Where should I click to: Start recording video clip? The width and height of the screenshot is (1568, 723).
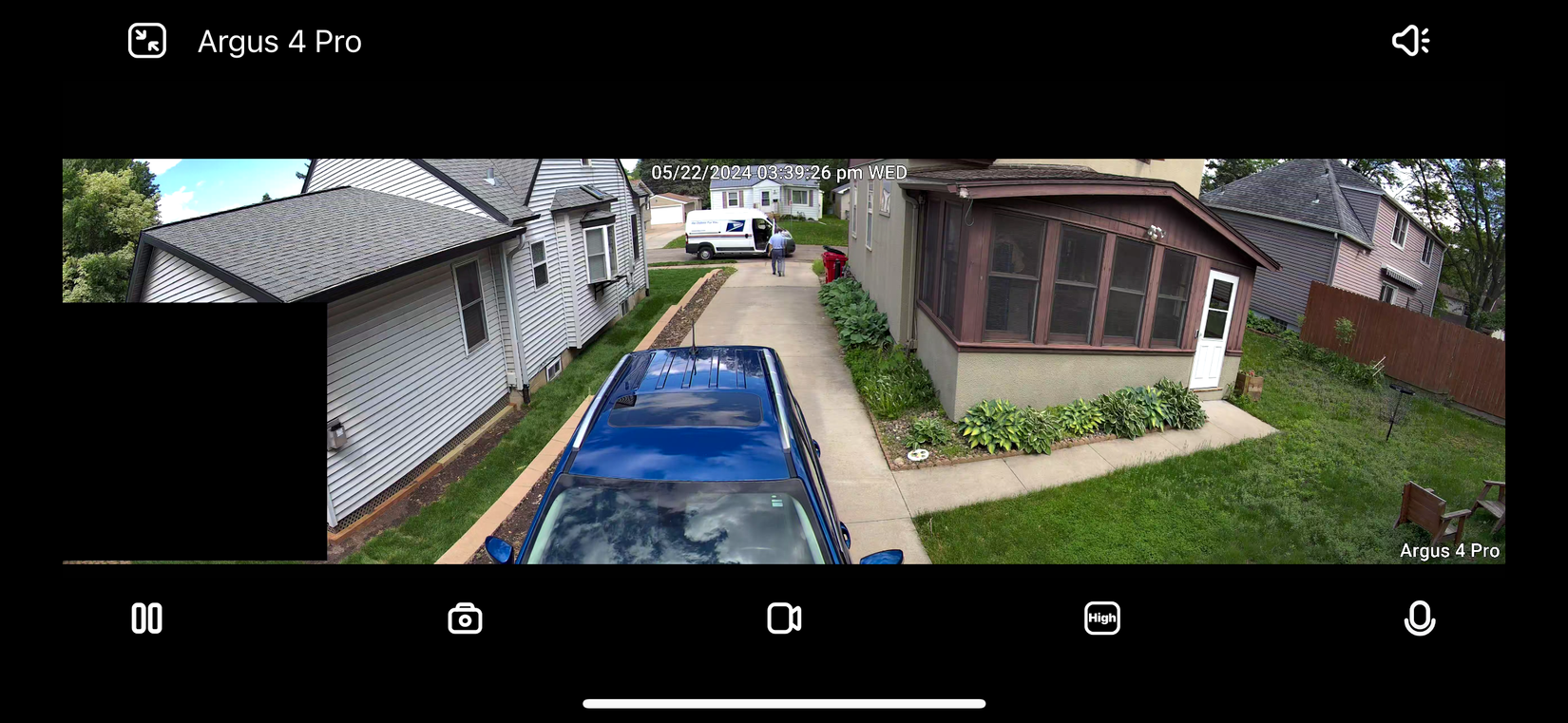pos(784,618)
